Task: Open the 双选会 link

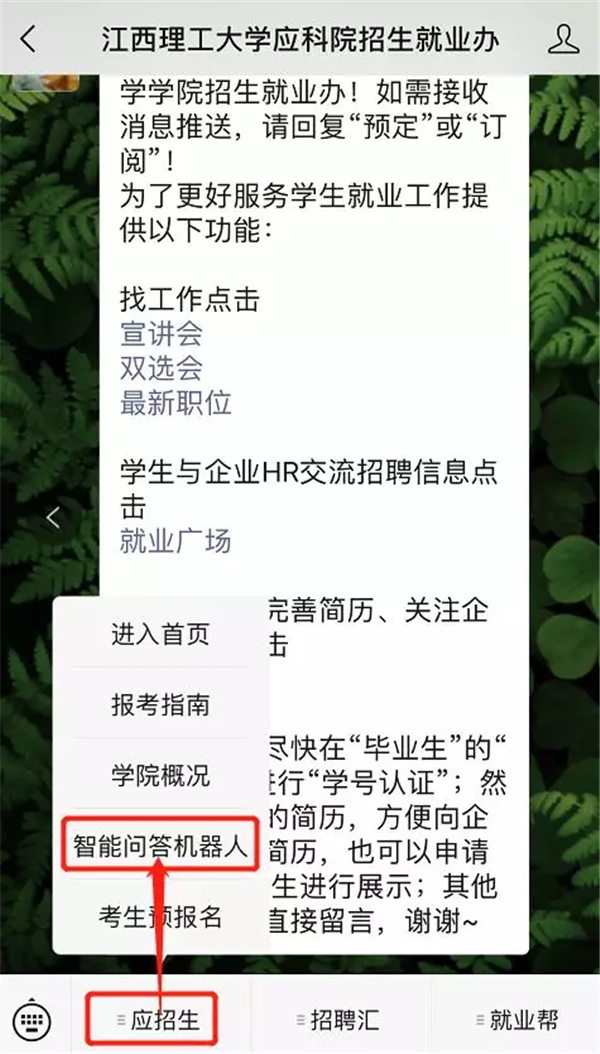Action: 161,368
